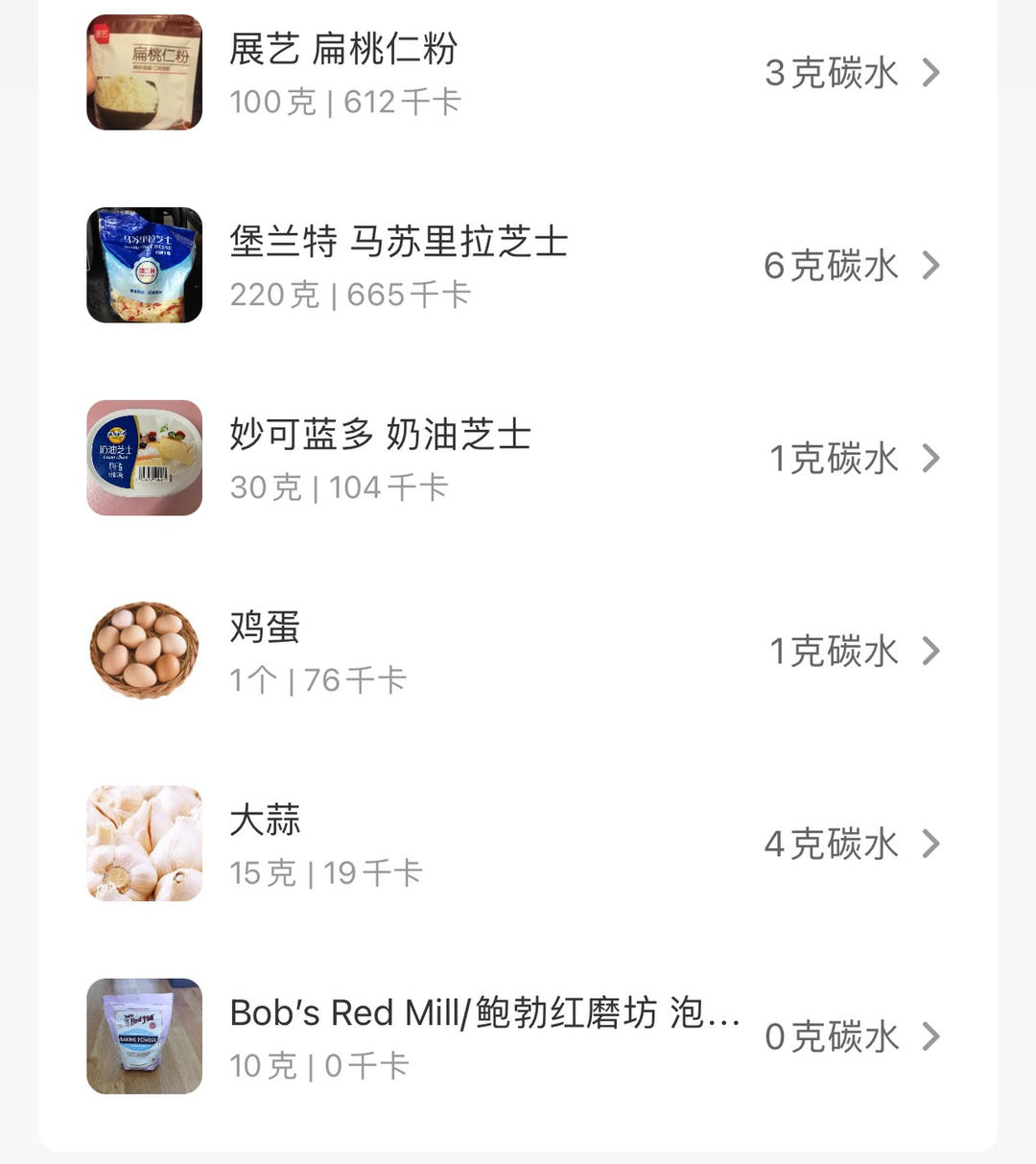
Task: Select the 妙可蓝多 奶油芝士 item
Action: click(518, 459)
